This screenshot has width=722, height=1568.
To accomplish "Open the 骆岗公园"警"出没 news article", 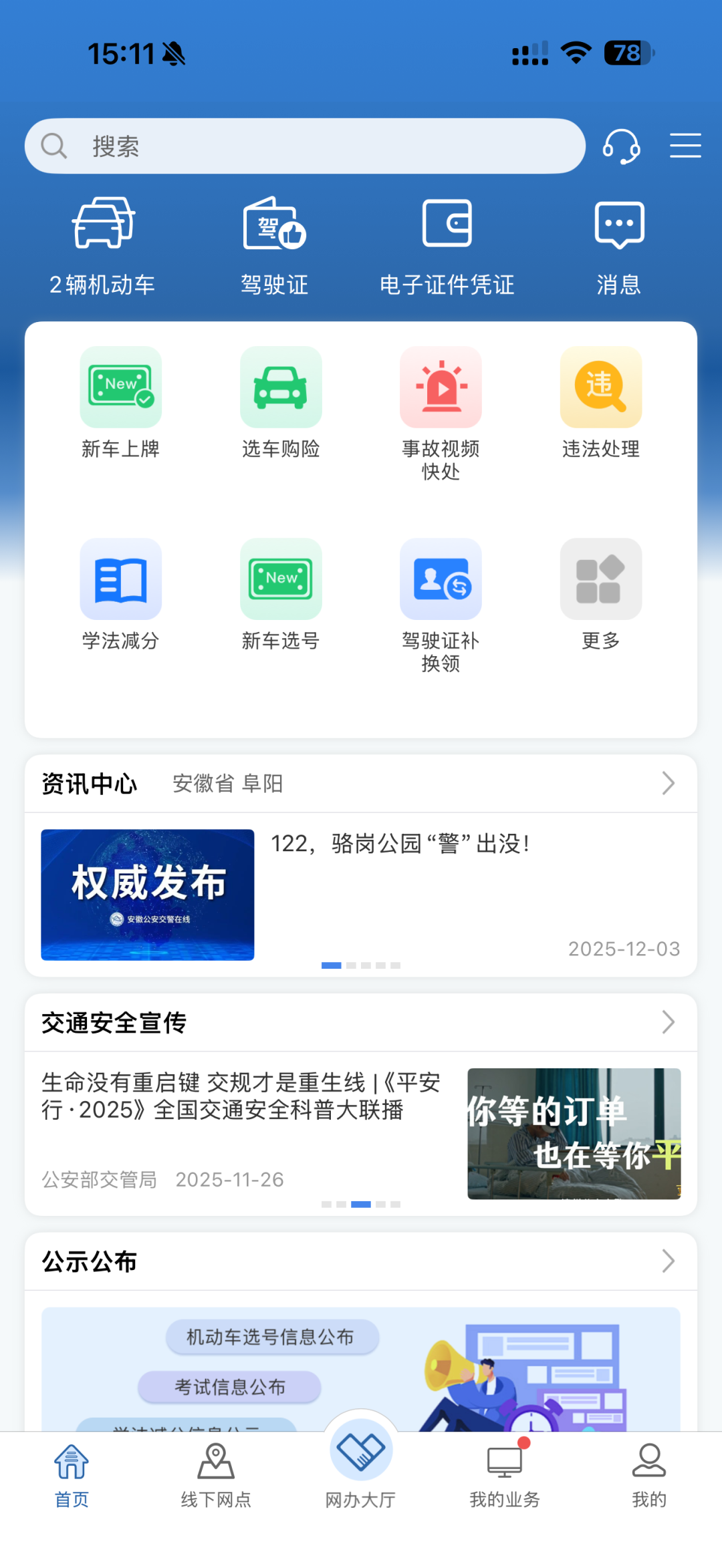I will (400, 844).
